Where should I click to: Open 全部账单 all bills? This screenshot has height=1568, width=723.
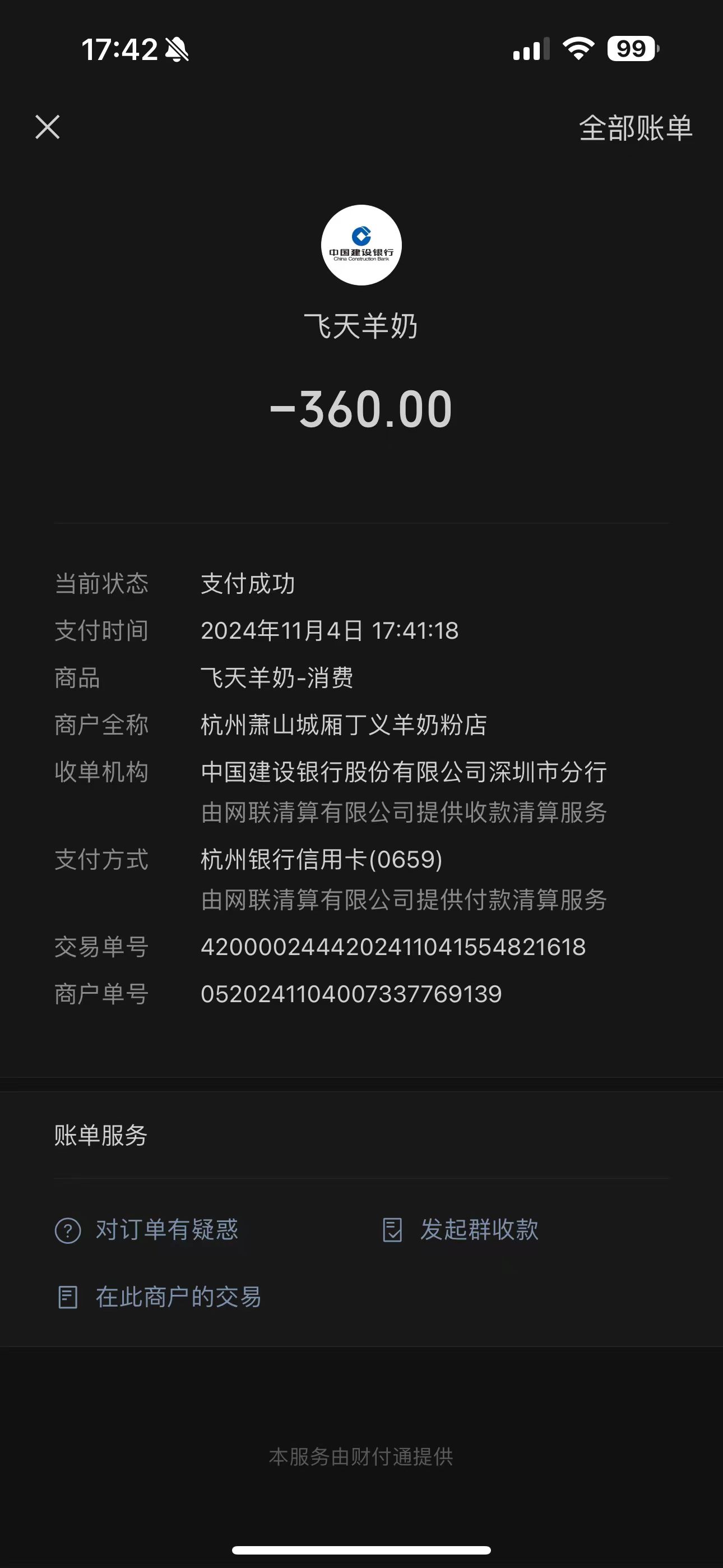point(635,128)
